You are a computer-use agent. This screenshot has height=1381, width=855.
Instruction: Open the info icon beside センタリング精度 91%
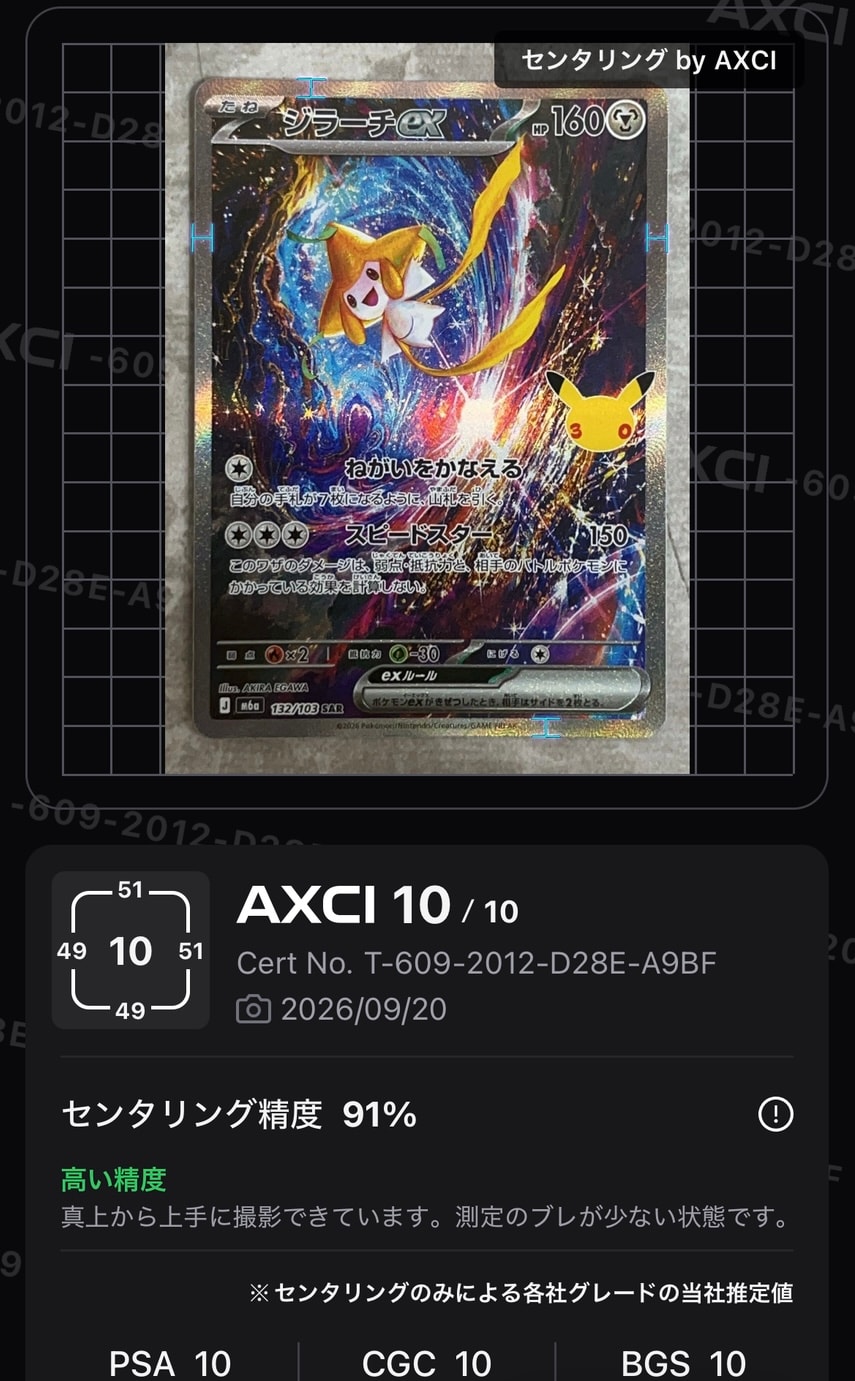click(776, 1114)
